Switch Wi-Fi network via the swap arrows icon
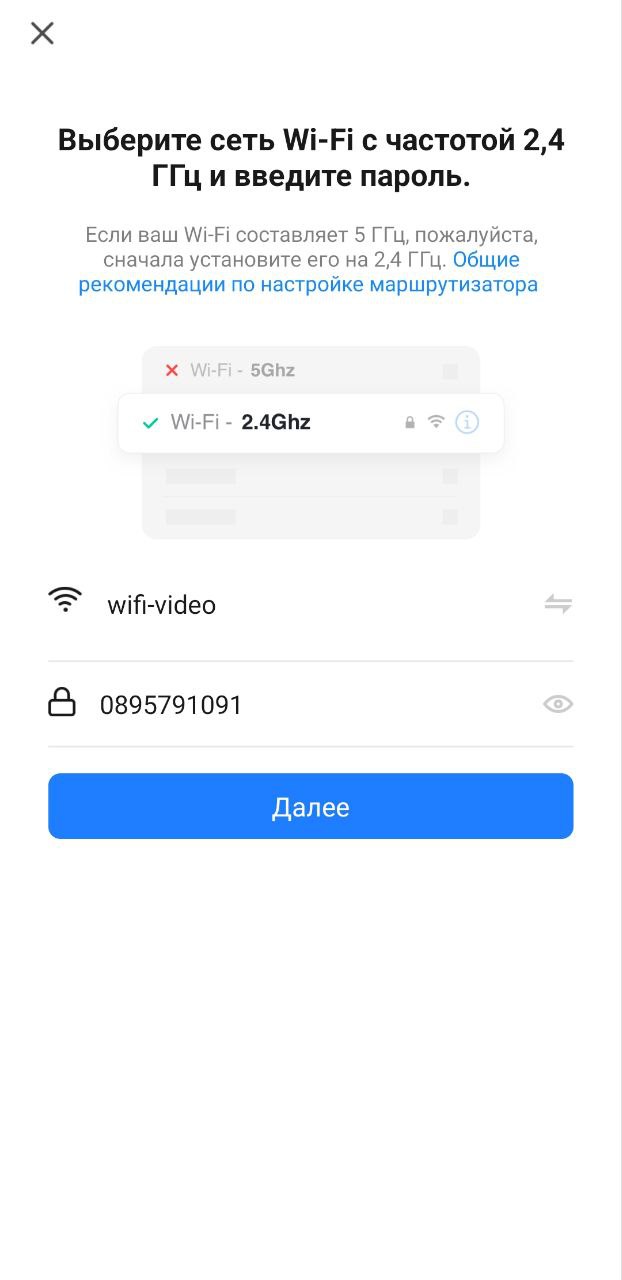This screenshot has width=622, height=1280. point(557,604)
